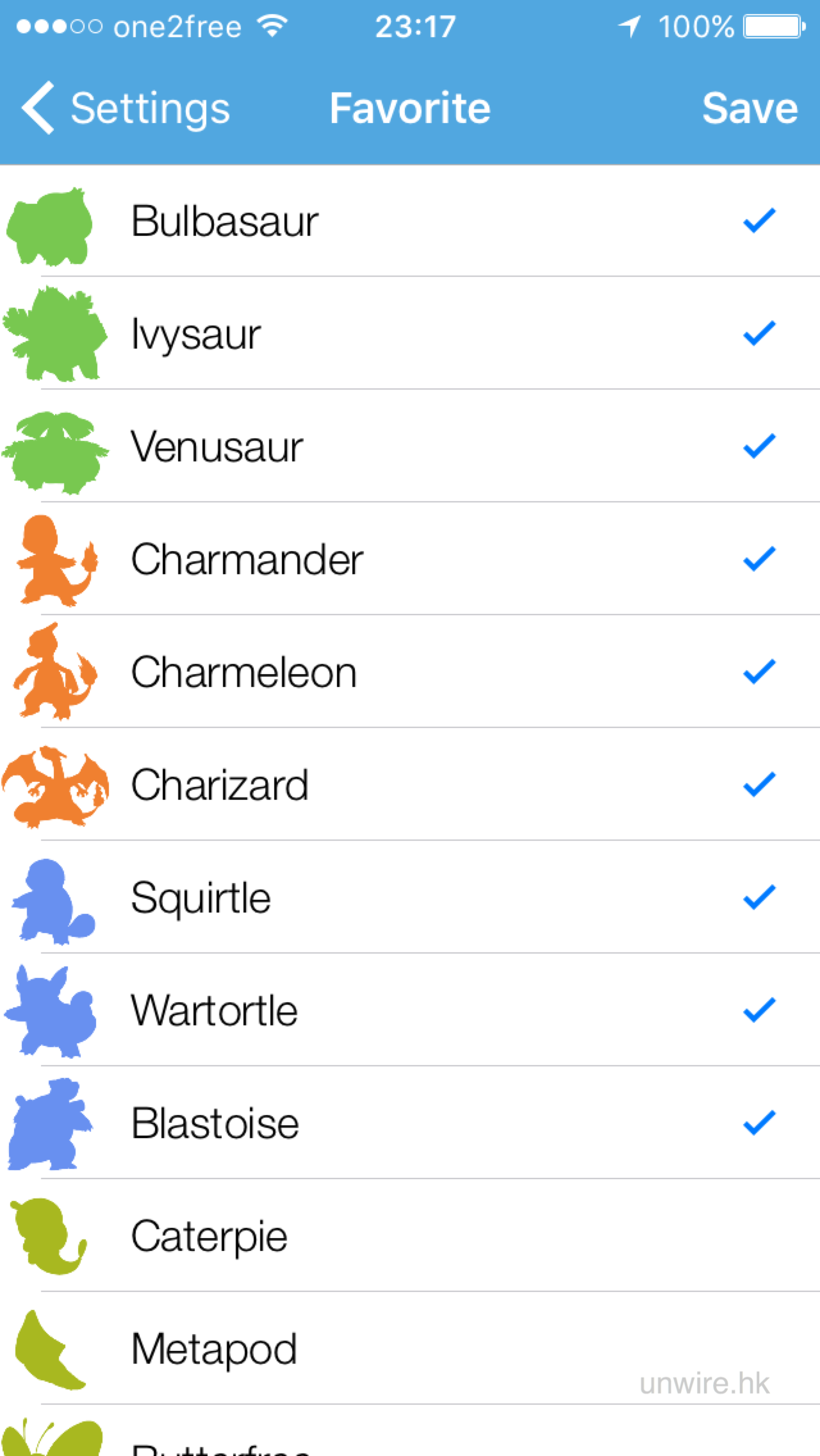Image resolution: width=820 pixels, height=1456 pixels.
Task: Add Metapod to favorites
Action: (410, 1349)
